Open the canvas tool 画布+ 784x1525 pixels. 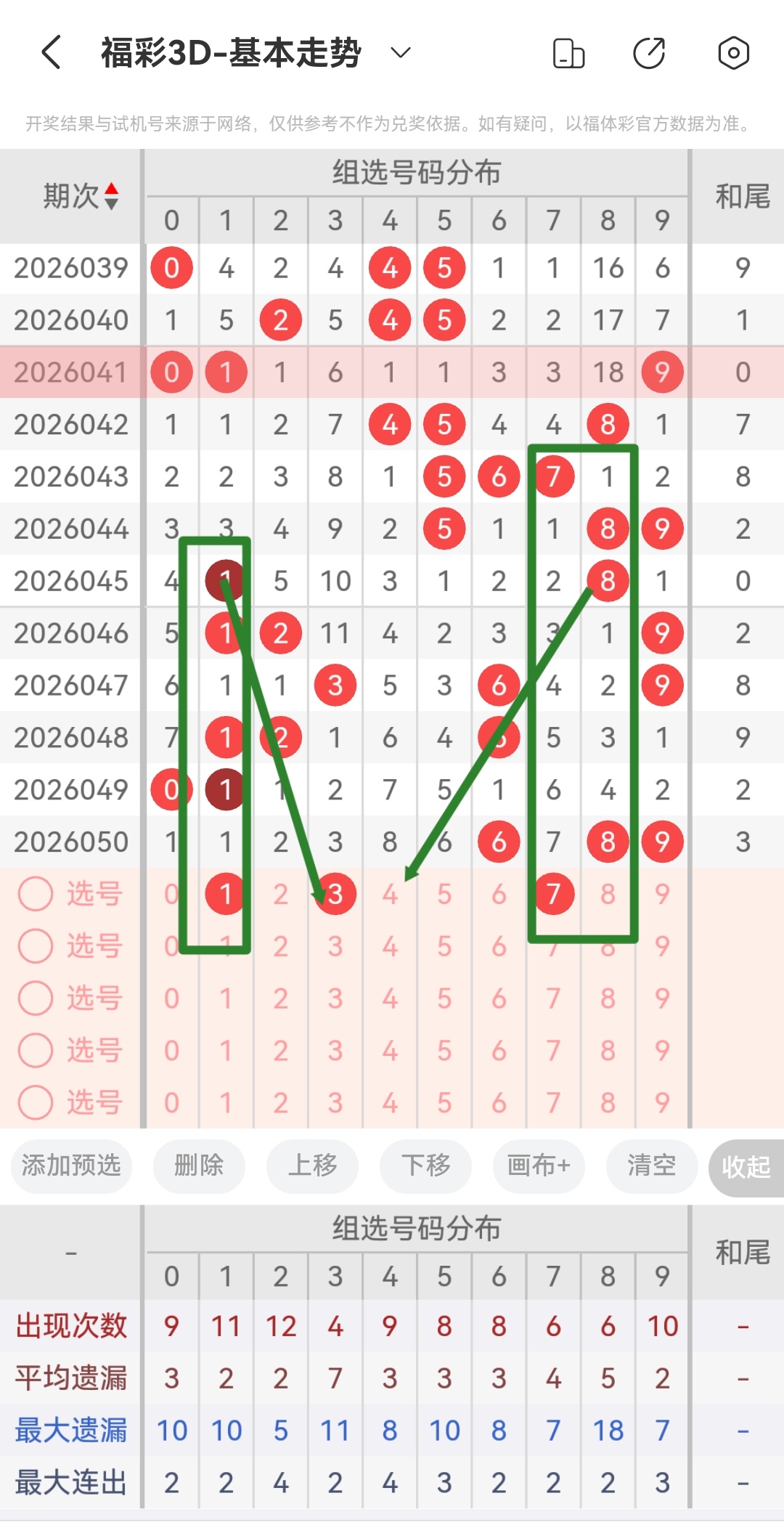(x=538, y=1167)
